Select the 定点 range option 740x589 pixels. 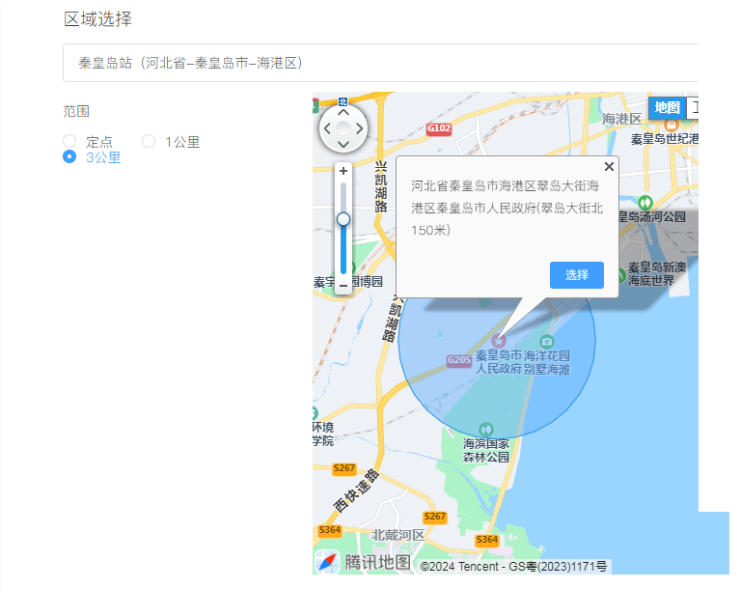(69, 141)
